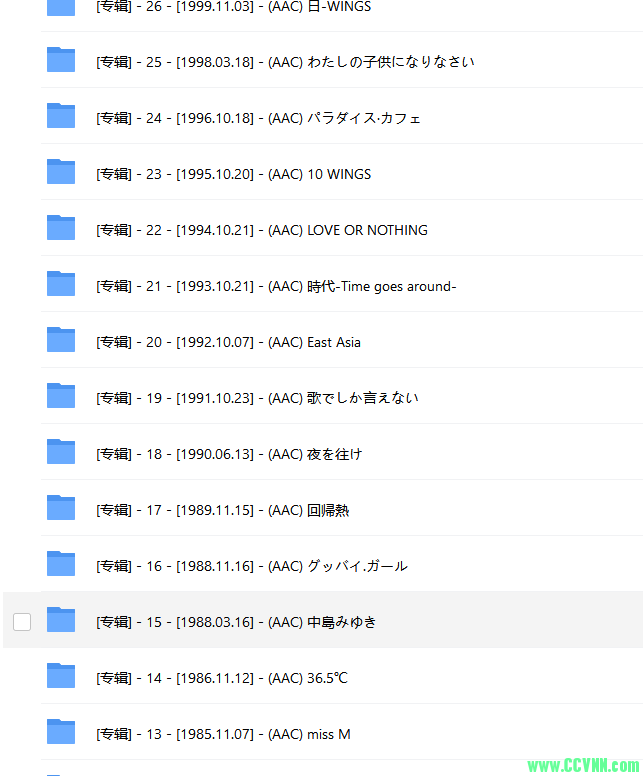643x776 pixels.
Task: Open folder 26 日-WINGS
Action: click(x=233, y=7)
